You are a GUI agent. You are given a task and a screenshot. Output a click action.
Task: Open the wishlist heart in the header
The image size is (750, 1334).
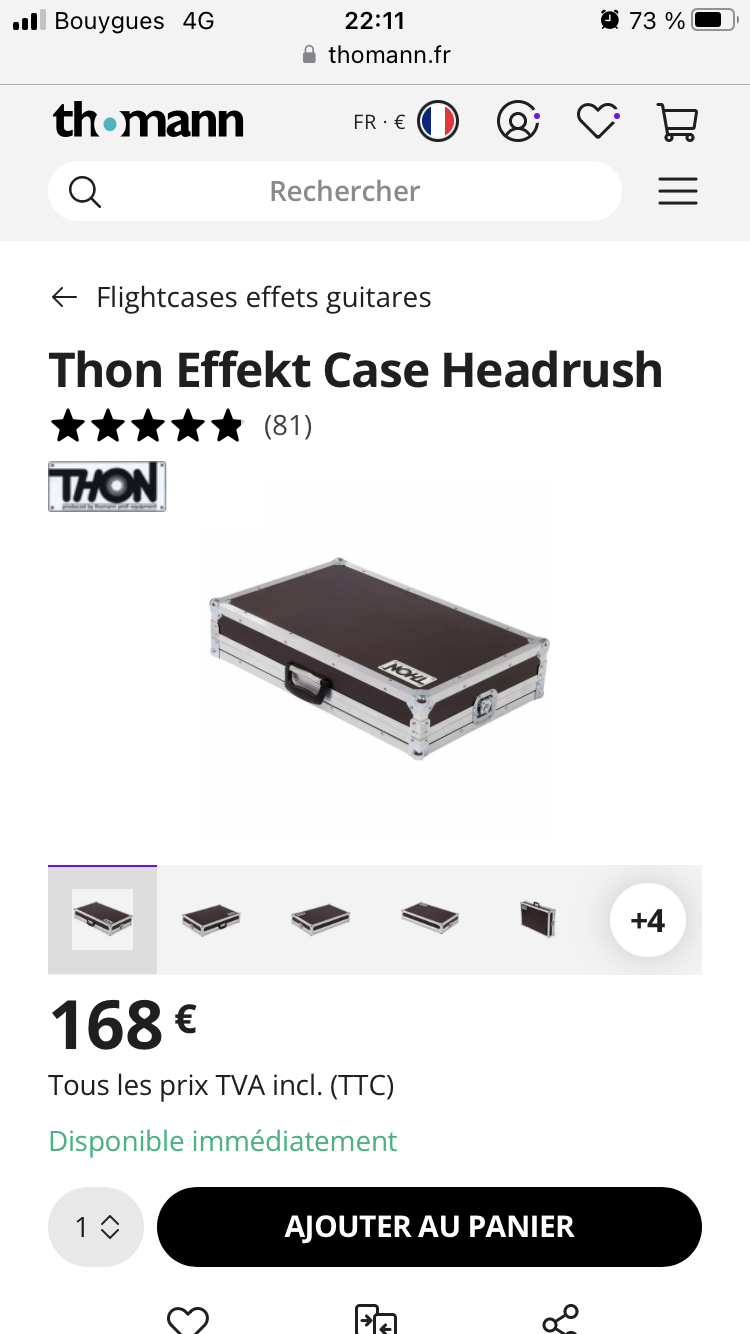598,122
